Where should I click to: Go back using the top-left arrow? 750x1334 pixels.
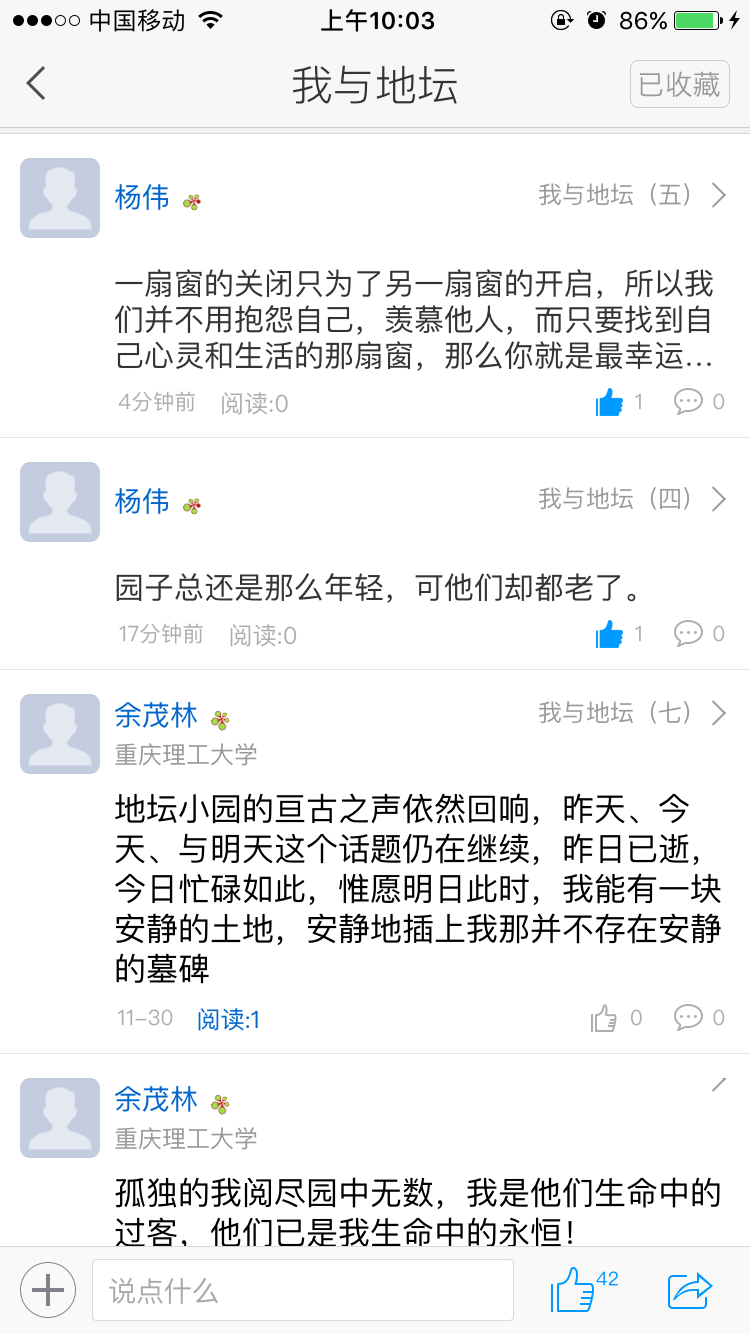pyautogui.click(x=37, y=83)
